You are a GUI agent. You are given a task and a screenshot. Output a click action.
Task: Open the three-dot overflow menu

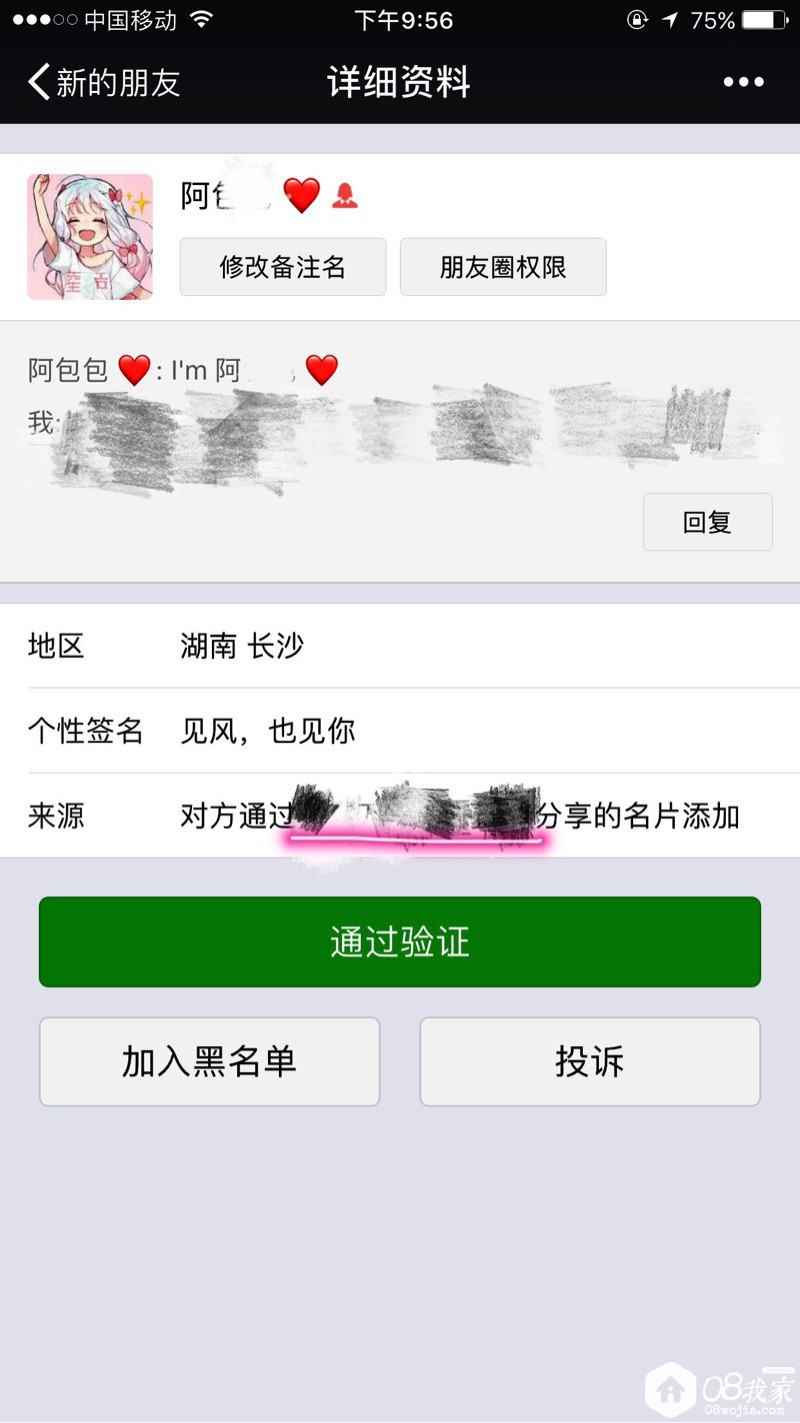[x=743, y=82]
